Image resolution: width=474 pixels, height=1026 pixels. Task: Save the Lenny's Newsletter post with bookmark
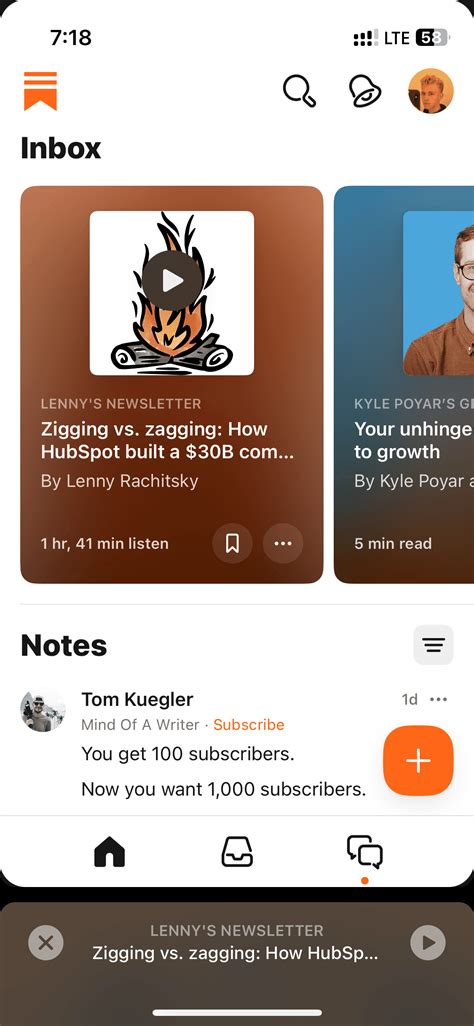(232, 543)
